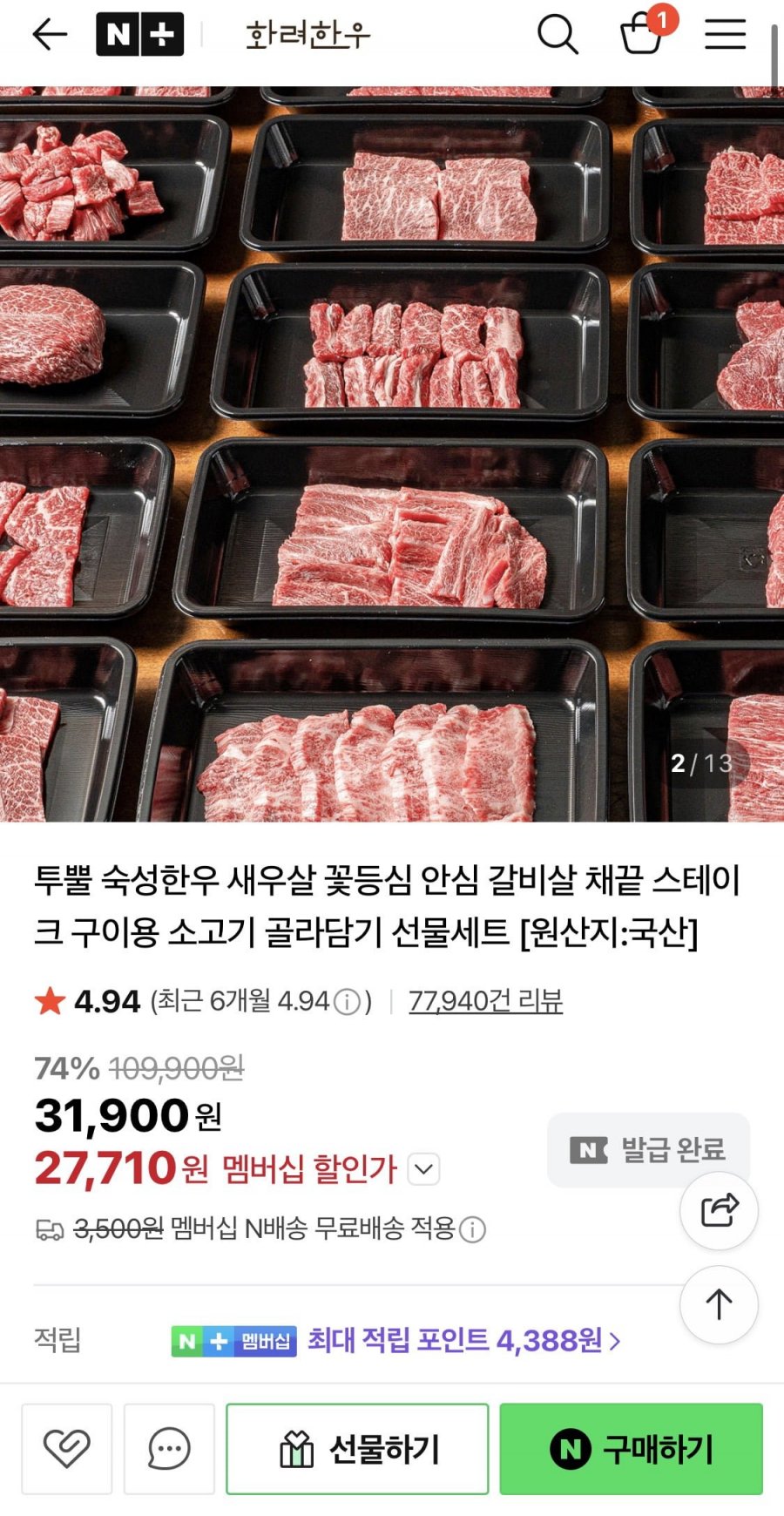Open the hamburger menu

pos(725,36)
